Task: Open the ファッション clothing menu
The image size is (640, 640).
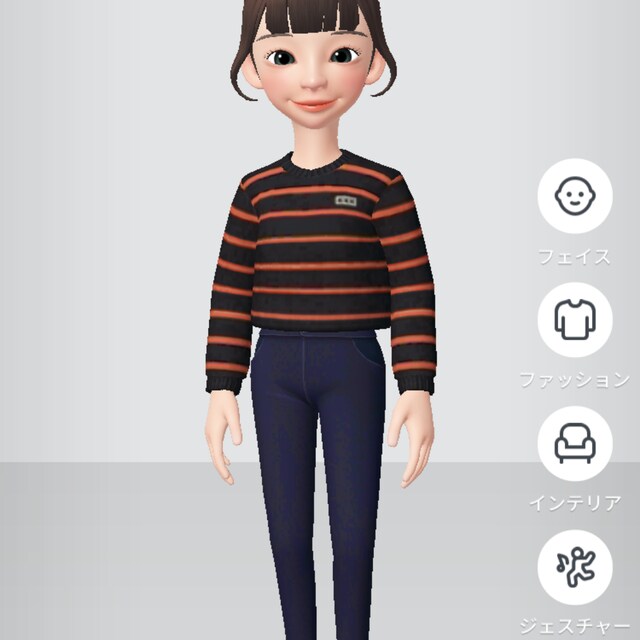Action: 575,320
